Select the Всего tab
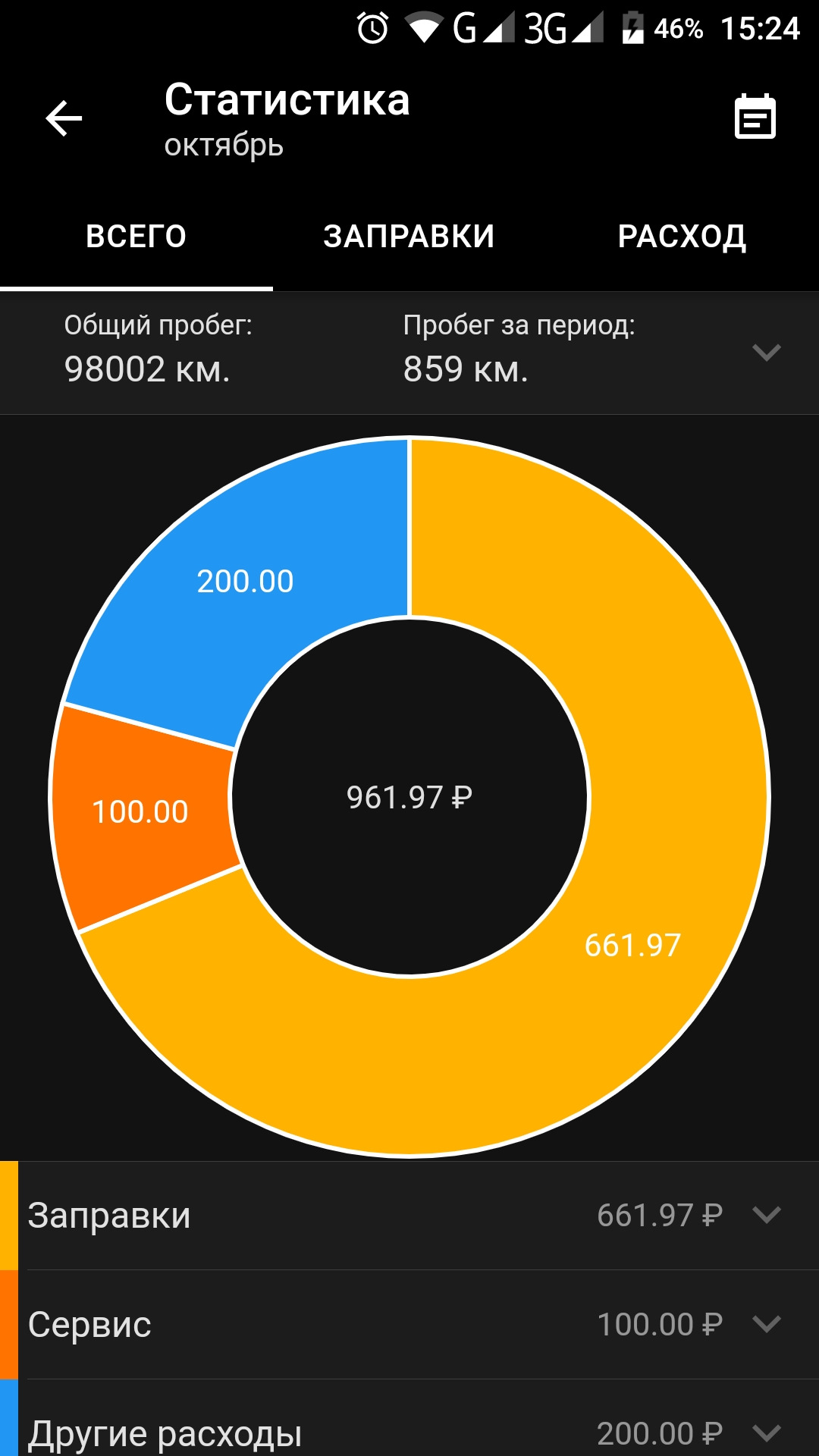 (x=136, y=237)
